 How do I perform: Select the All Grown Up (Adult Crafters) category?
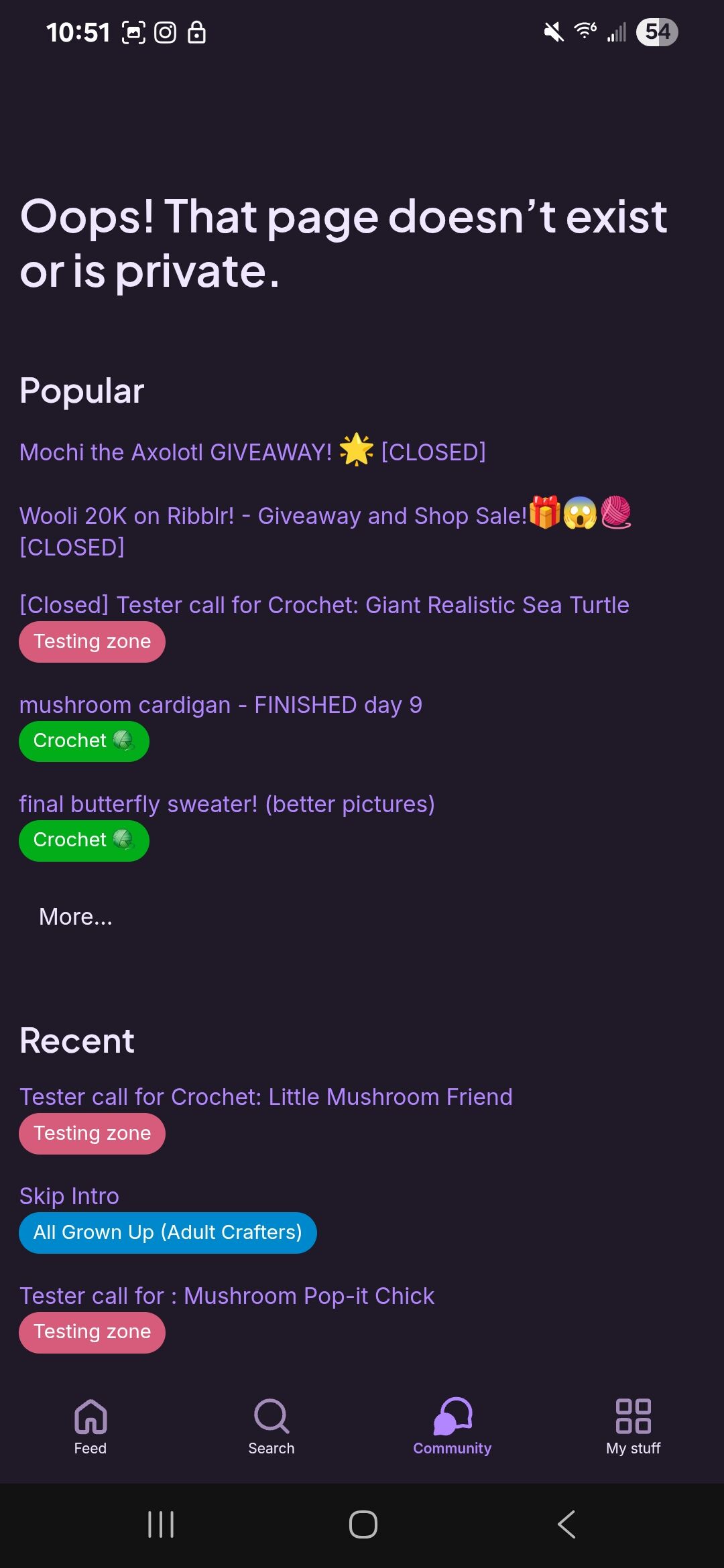[168, 1233]
